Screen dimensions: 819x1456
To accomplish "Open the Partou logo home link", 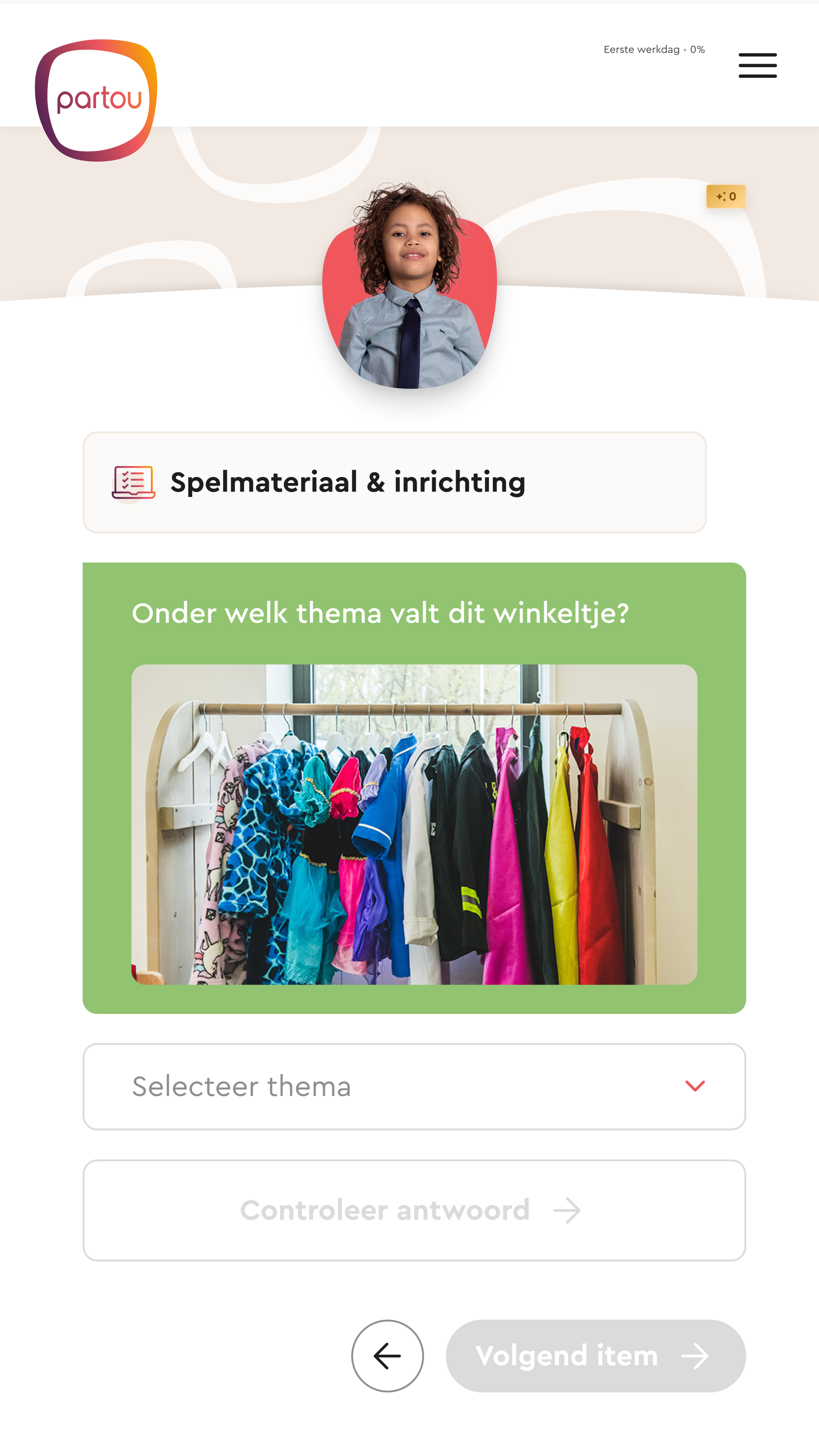I will [x=96, y=100].
